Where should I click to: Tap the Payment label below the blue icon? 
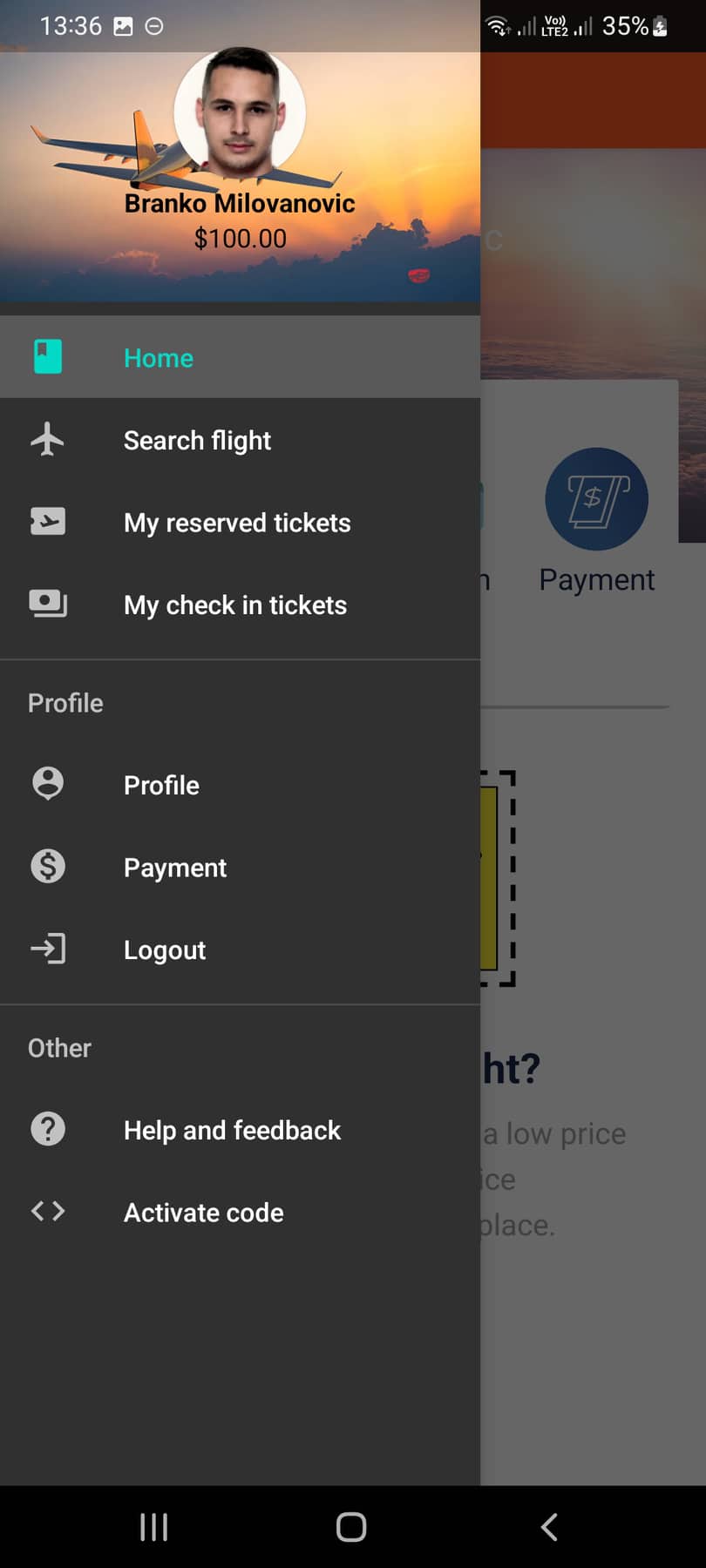coord(596,578)
